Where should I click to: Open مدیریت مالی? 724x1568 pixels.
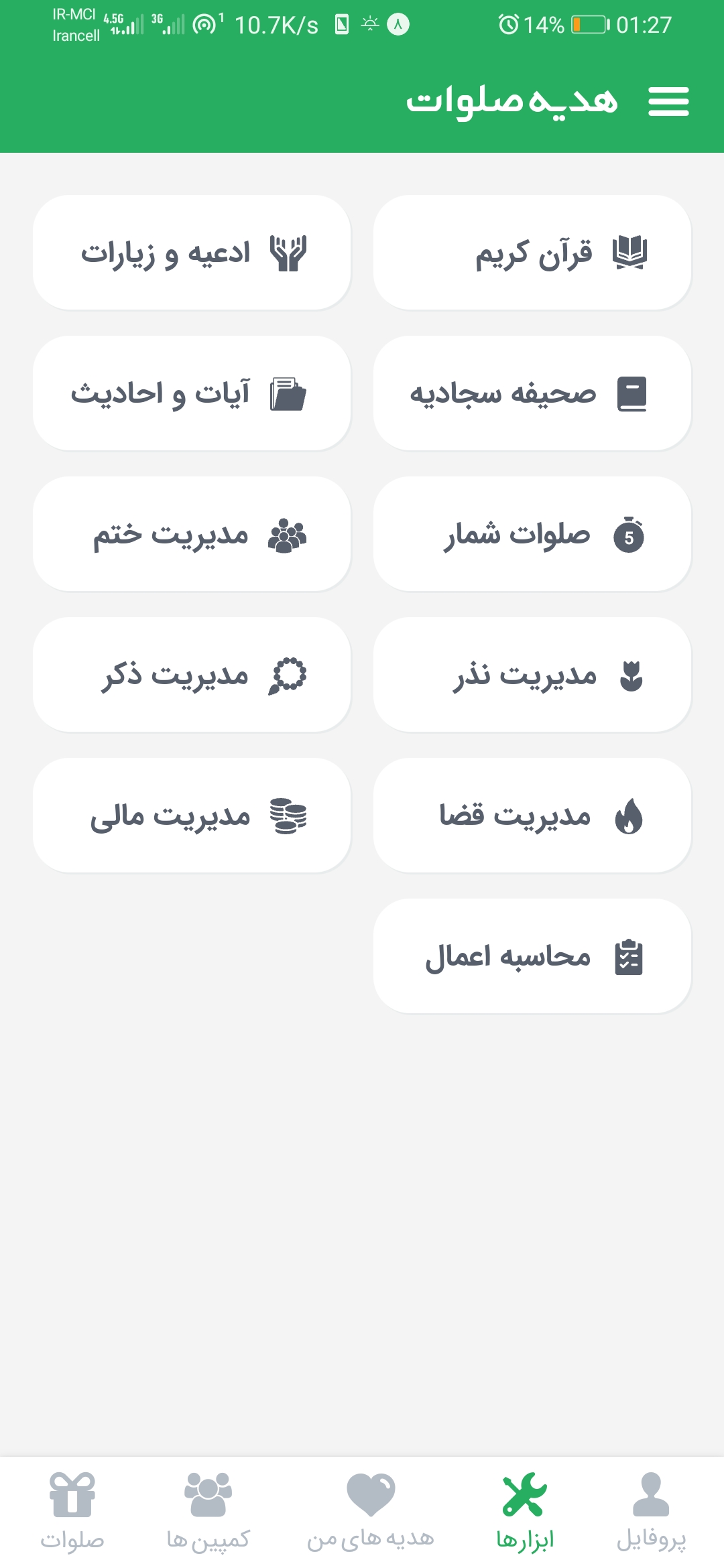tap(192, 815)
